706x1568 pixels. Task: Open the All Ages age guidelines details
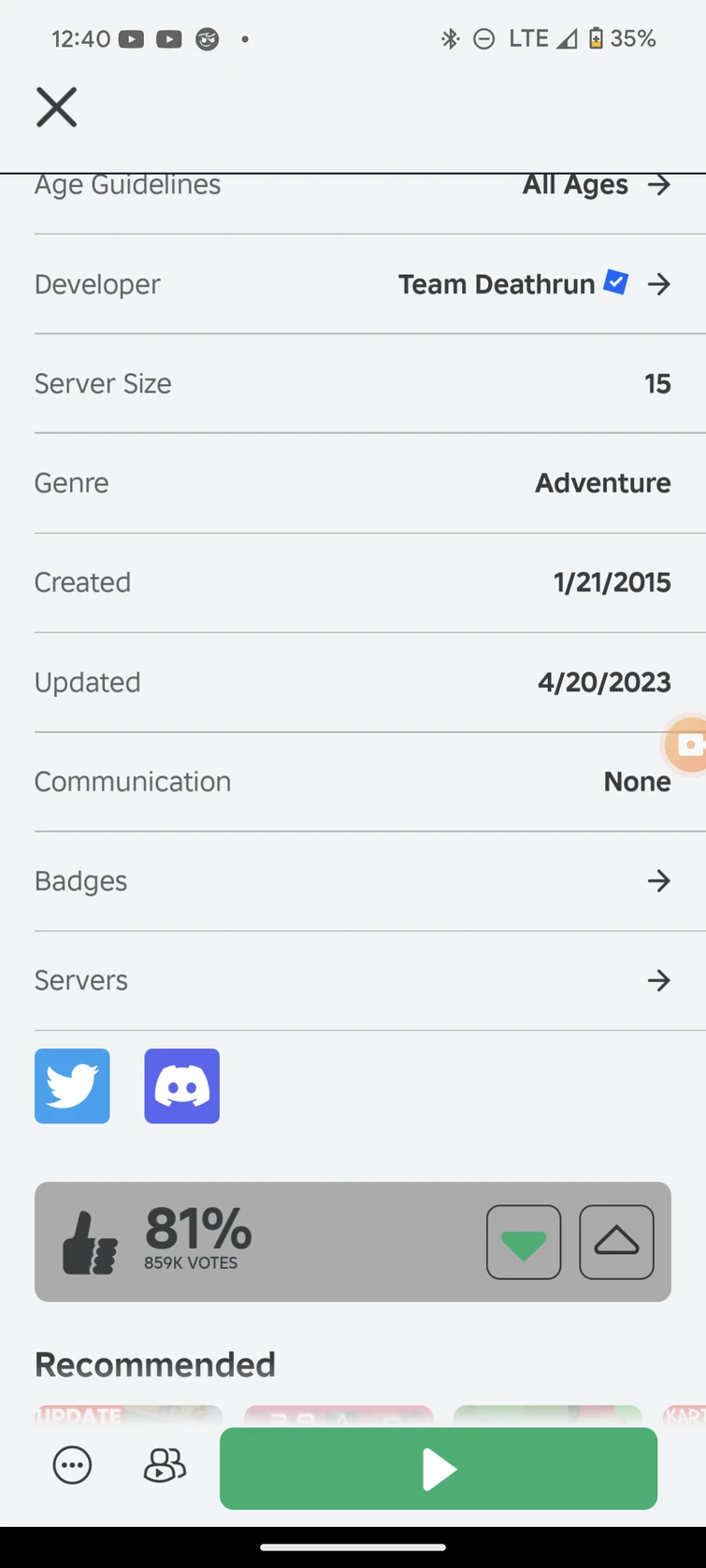click(575, 185)
